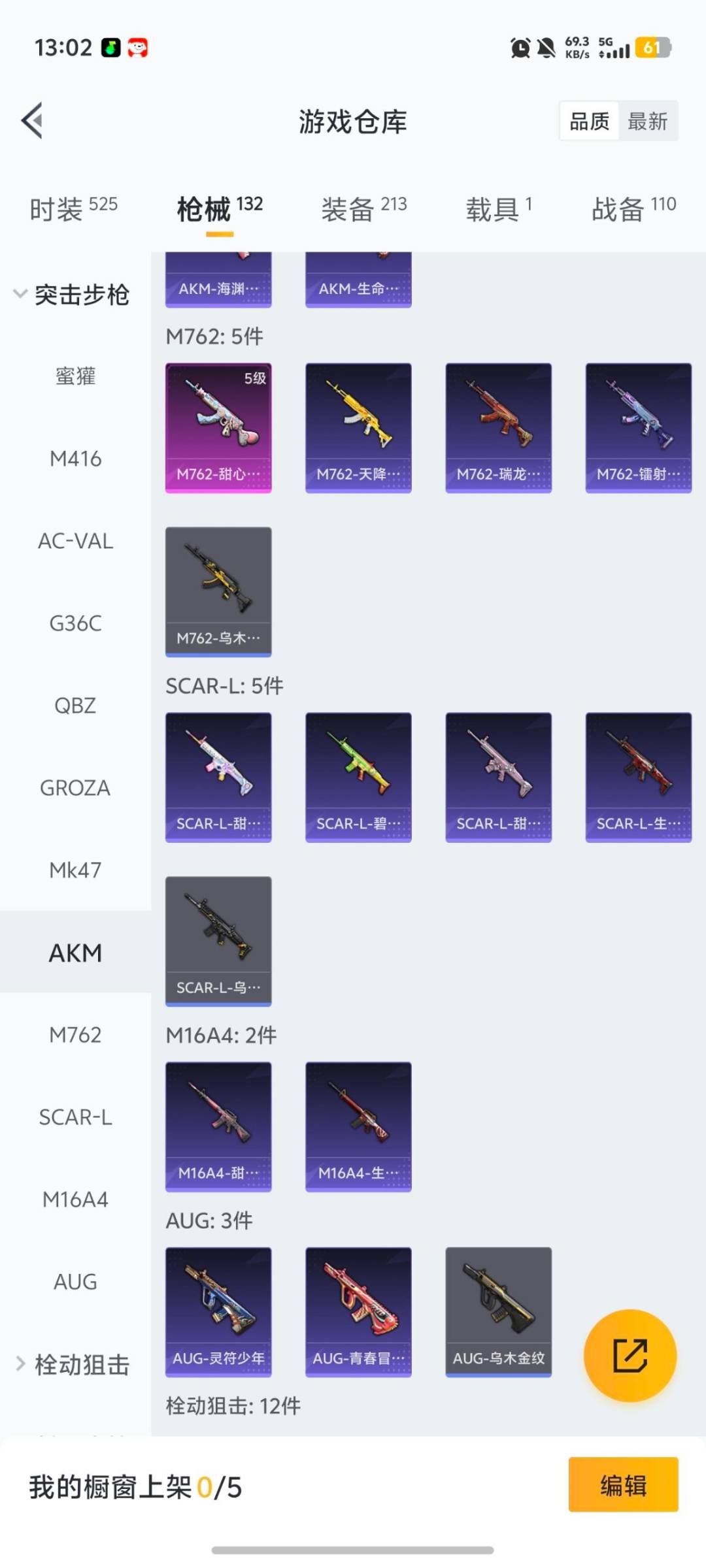The height and width of the screenshot is (1568, 706).
Task: View the AUG-灵符少年 skin
Action: (x=218, y=1311)
